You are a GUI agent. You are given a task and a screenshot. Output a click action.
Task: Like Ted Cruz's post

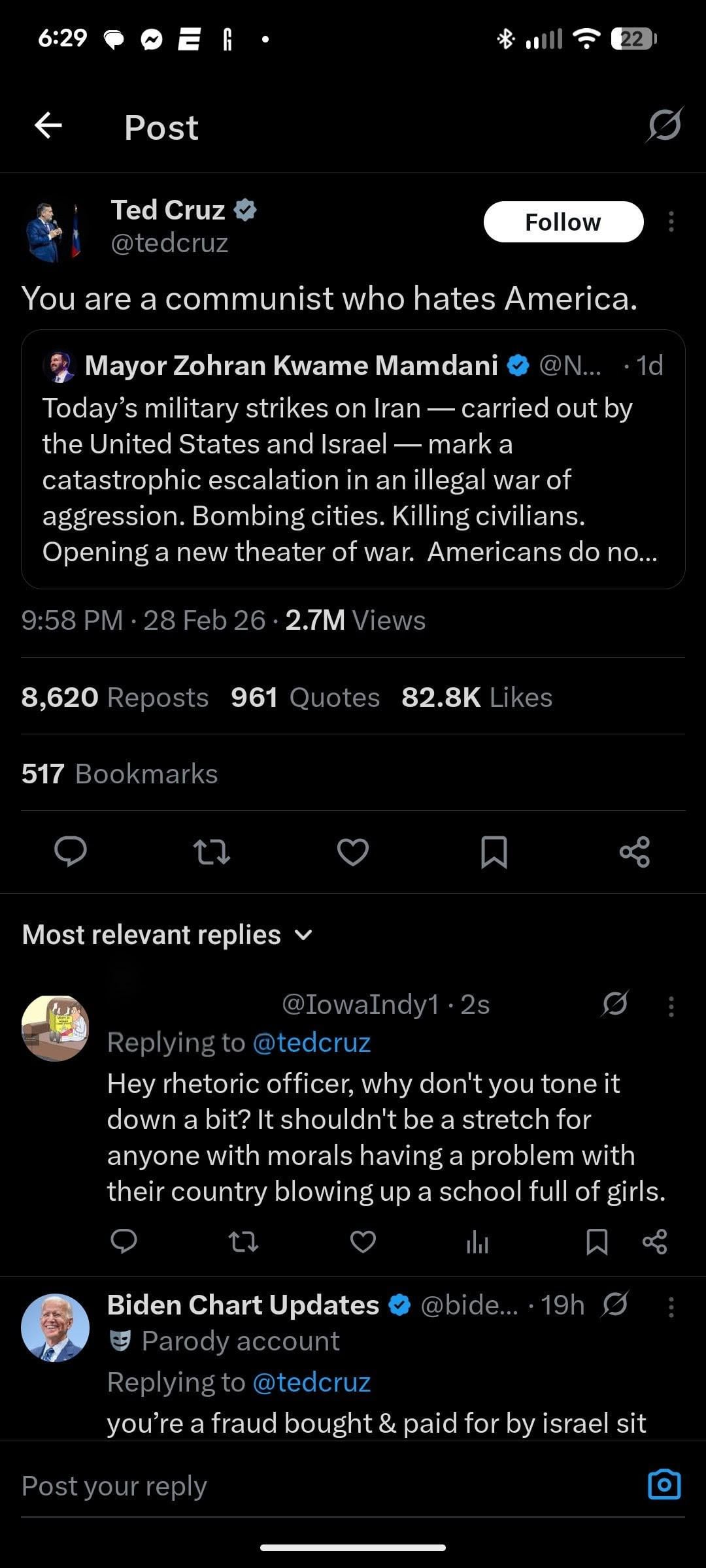point(353,852)
